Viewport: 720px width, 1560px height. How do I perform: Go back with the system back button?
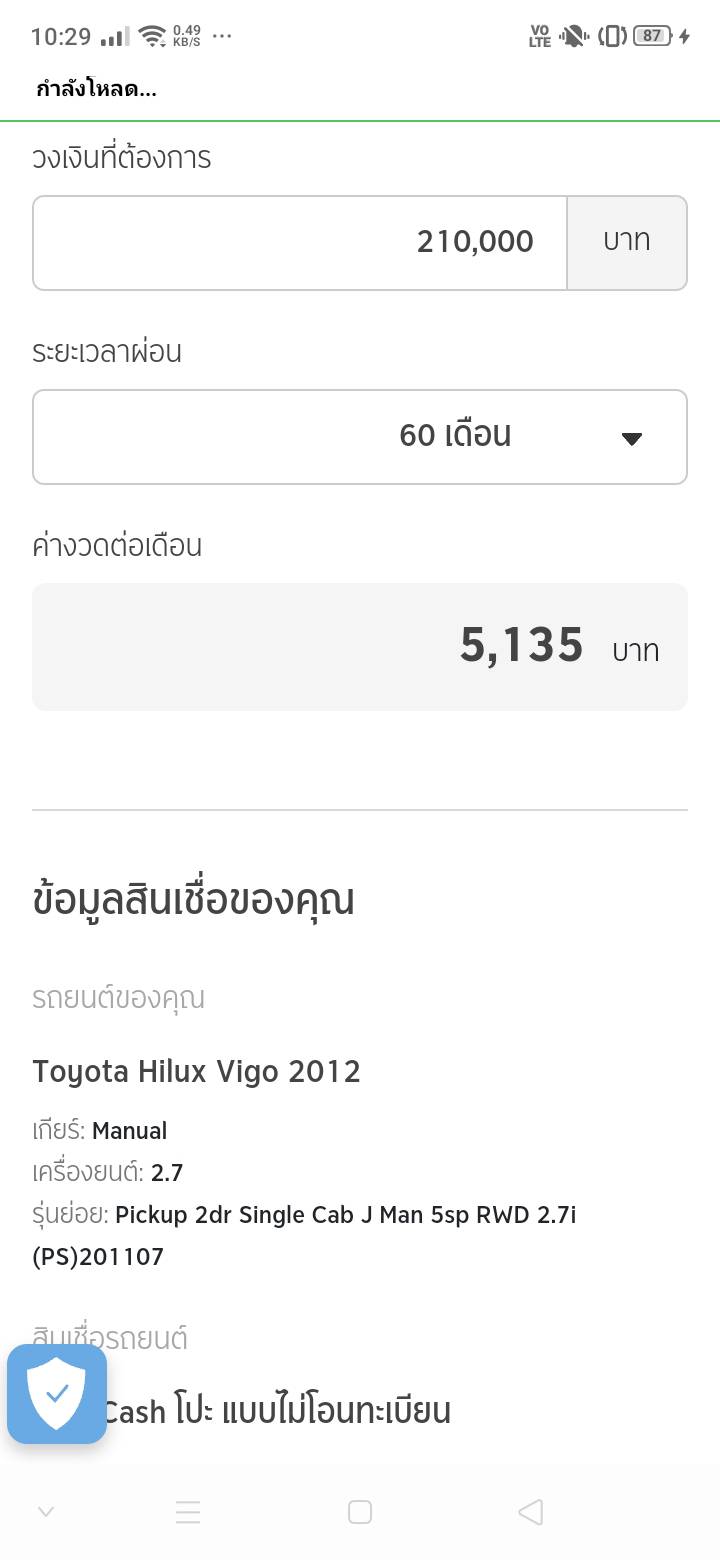click(531, 1512)
